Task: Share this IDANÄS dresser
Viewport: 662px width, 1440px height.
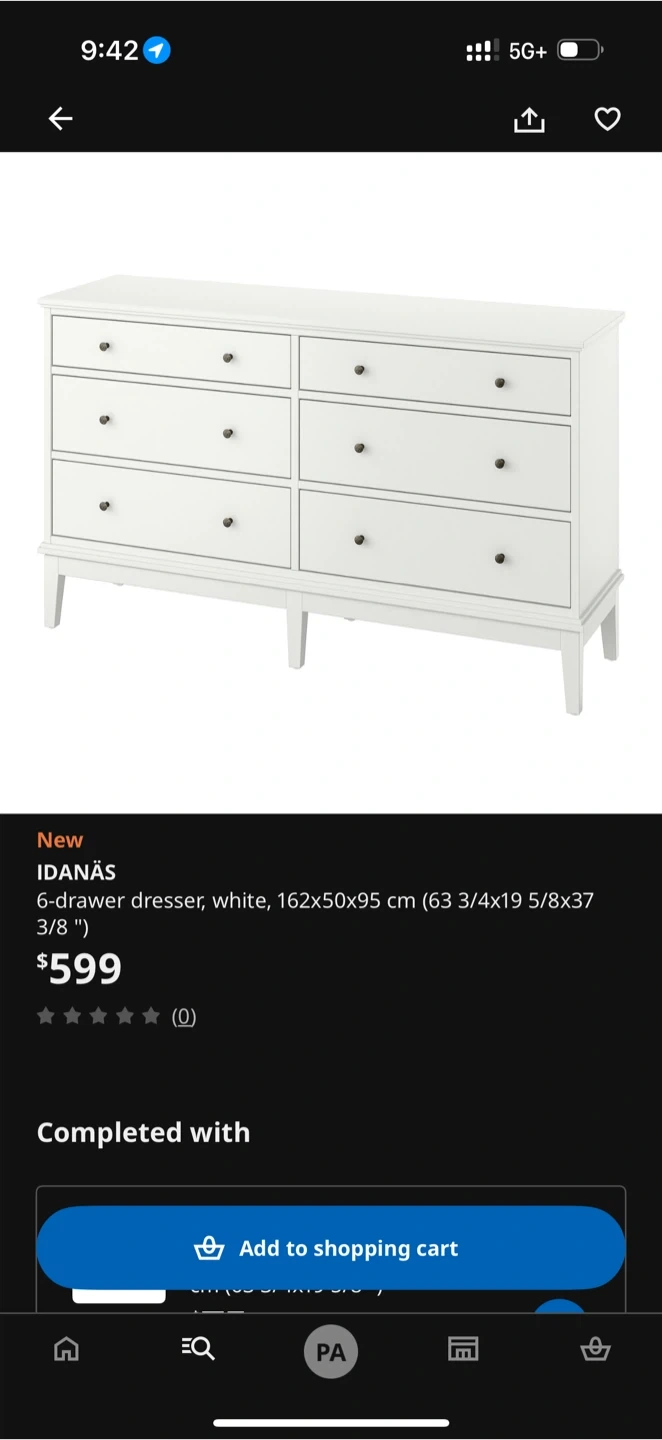Action: (529, 120)
